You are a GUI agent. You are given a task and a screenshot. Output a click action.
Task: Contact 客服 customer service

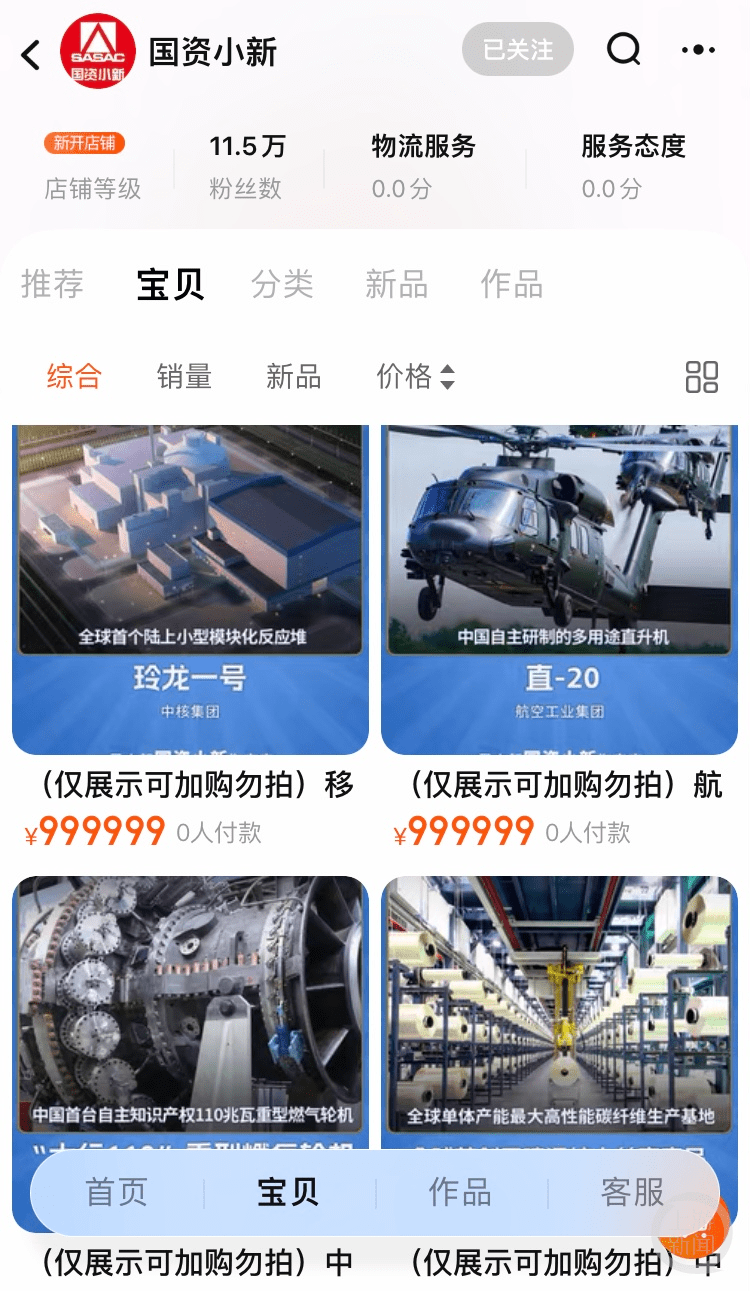632,1192
